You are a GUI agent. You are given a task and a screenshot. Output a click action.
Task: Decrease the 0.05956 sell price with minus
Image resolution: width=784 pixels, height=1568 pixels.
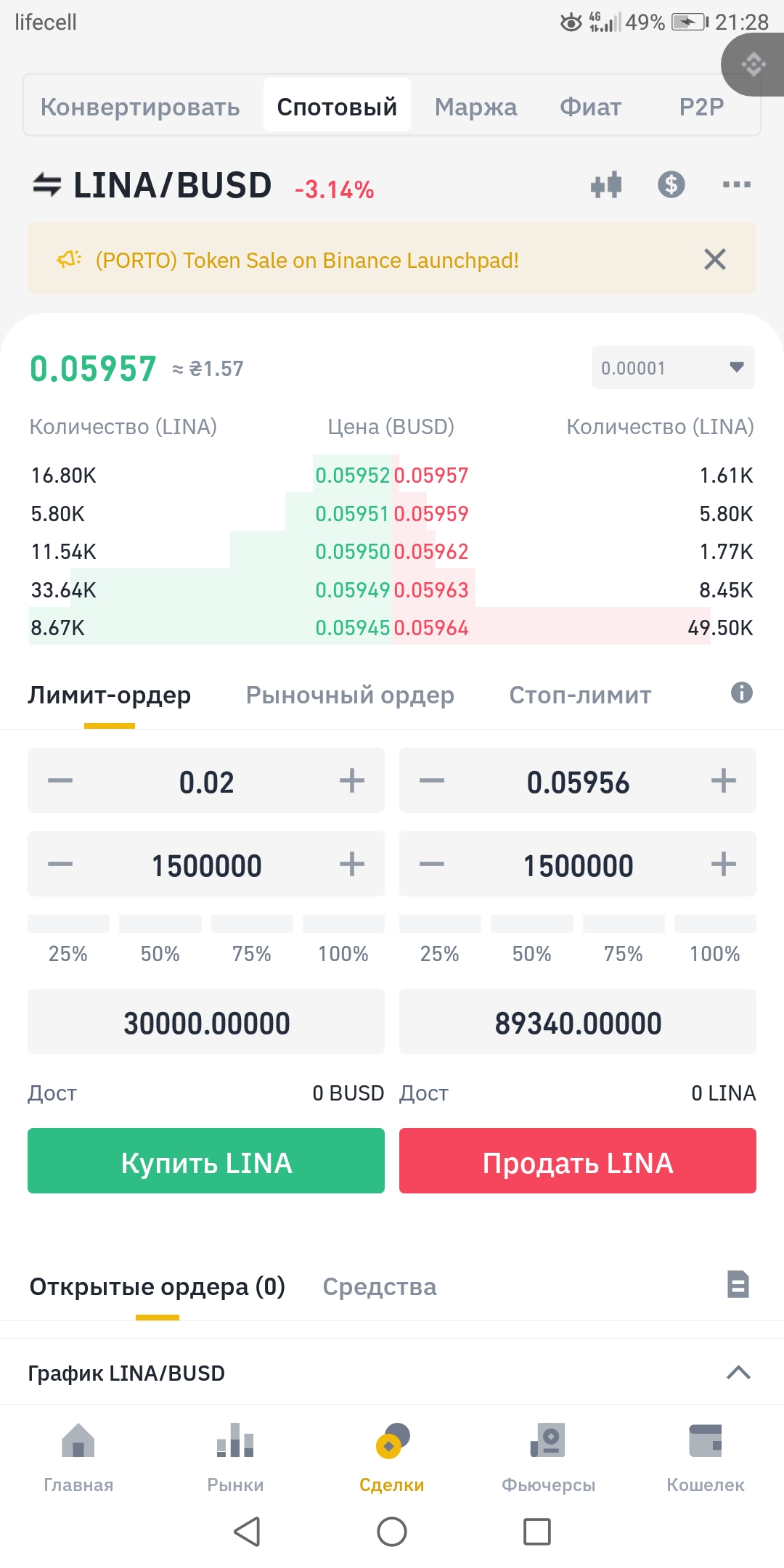(x=432, y=781)
